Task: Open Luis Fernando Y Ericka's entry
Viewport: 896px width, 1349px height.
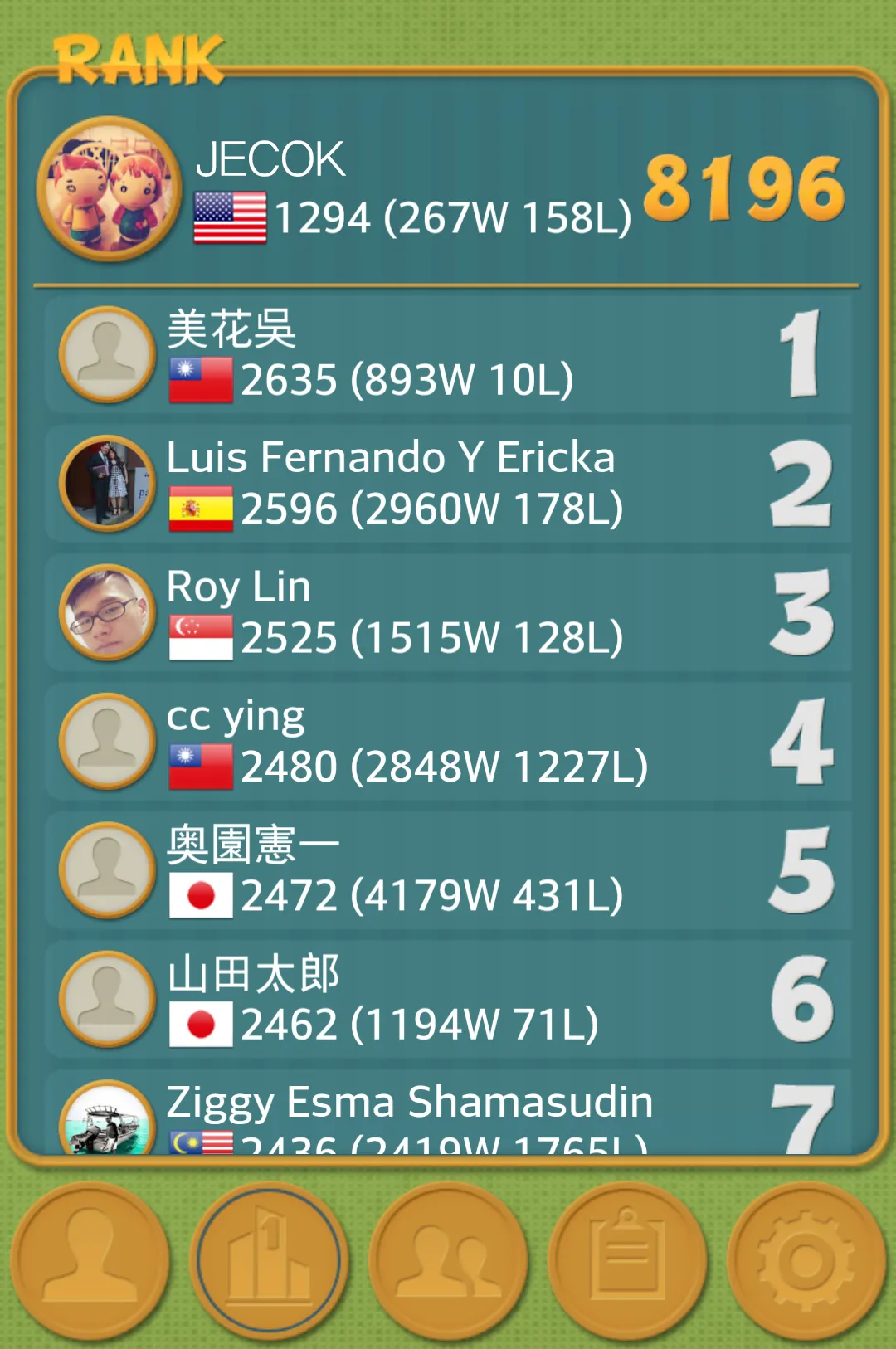Action: pyautogui.click(x=448, y=484)
